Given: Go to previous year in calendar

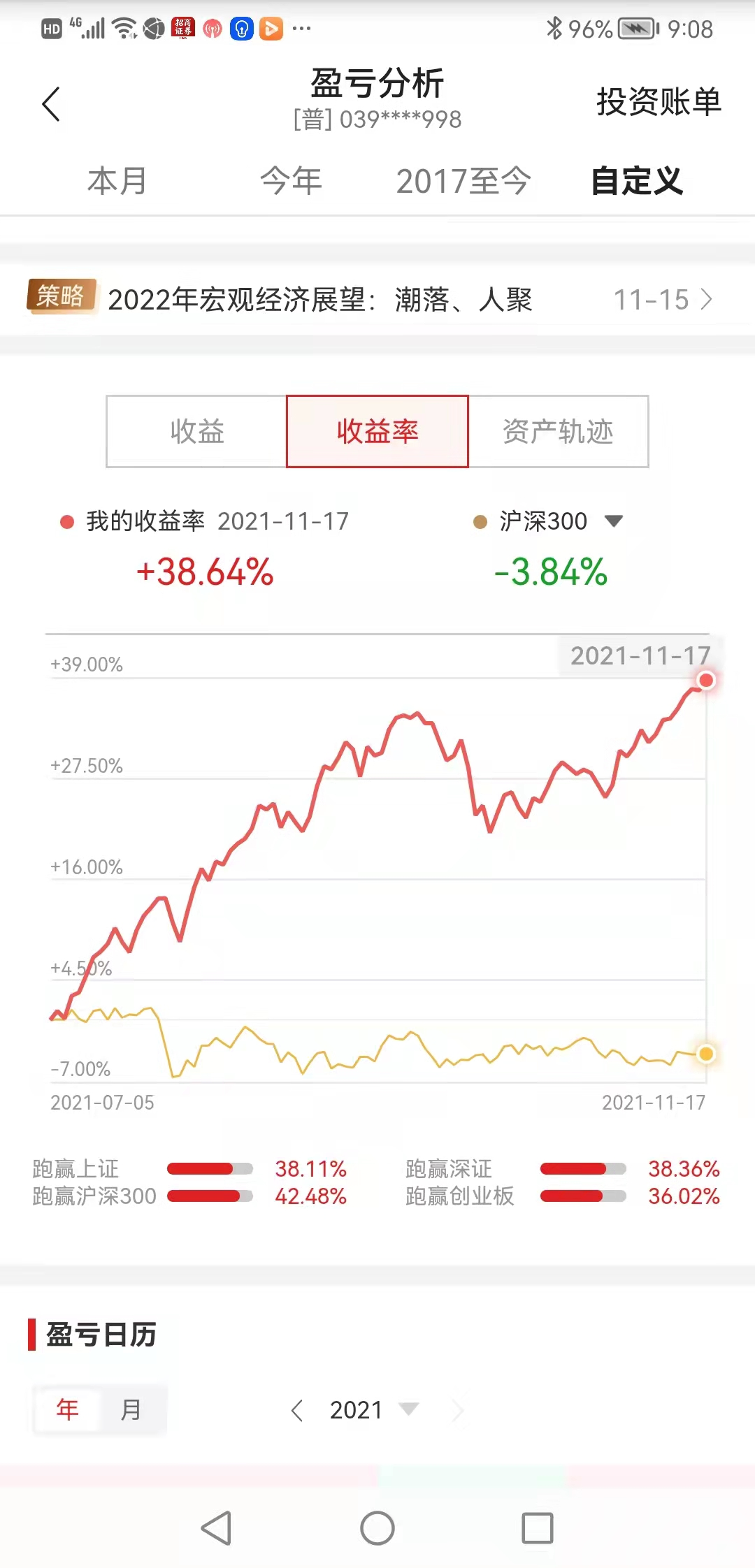Looking at the screenshot, I should click(x=297, y=1410).
